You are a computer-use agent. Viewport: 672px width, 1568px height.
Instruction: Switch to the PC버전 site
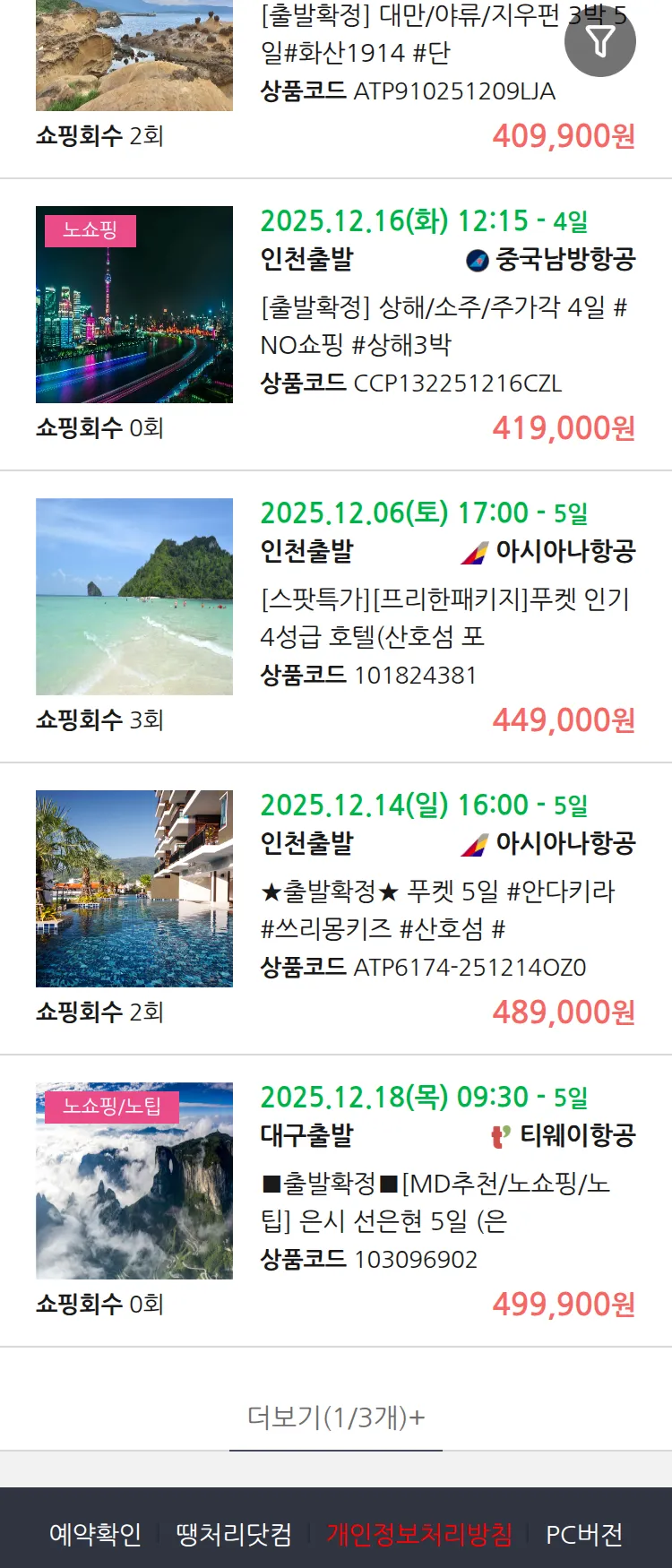click(x=584, y=1534)
